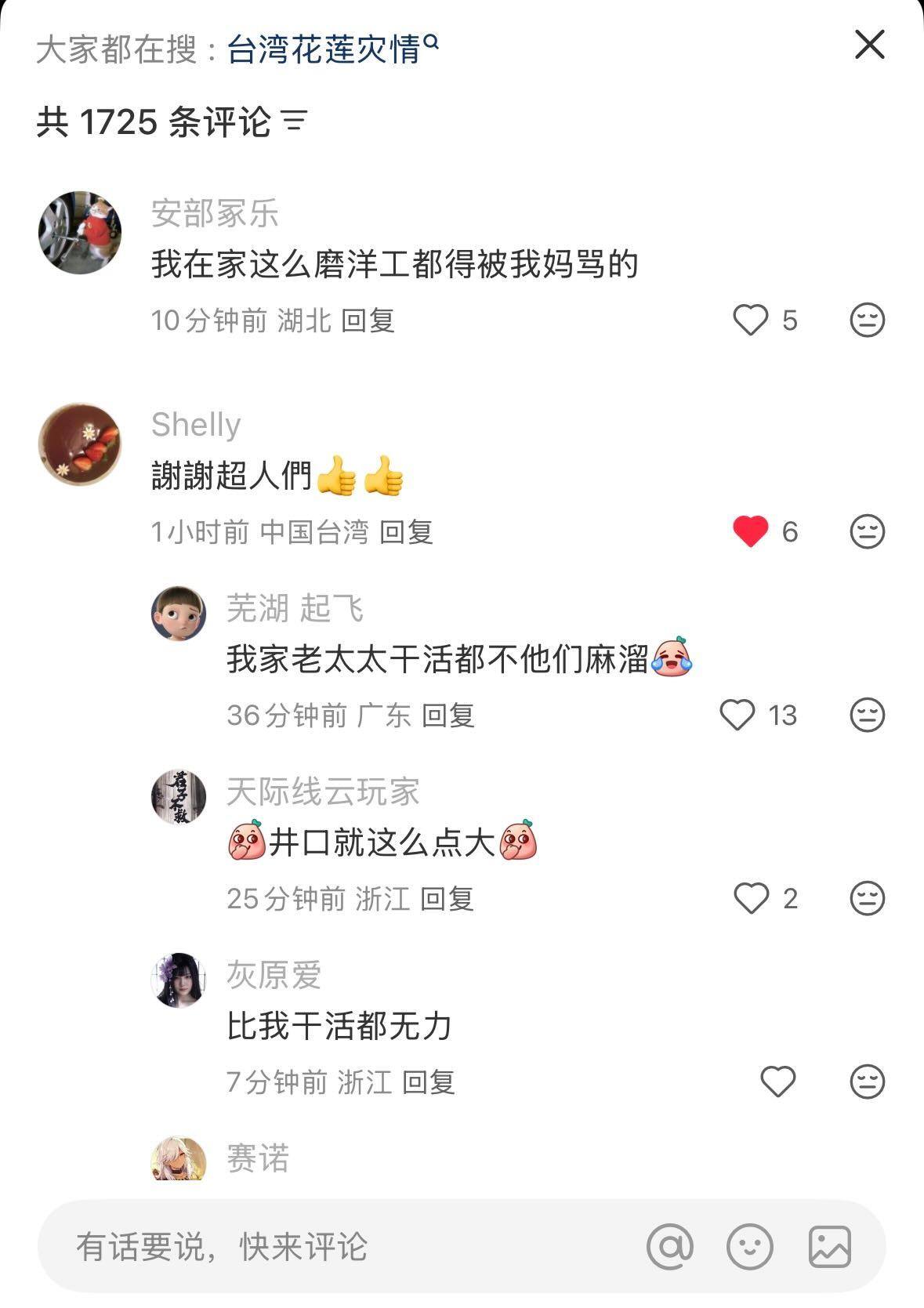Reply to Shelly's comment
Screen dimensions: 924x1308
coord(406,532)
